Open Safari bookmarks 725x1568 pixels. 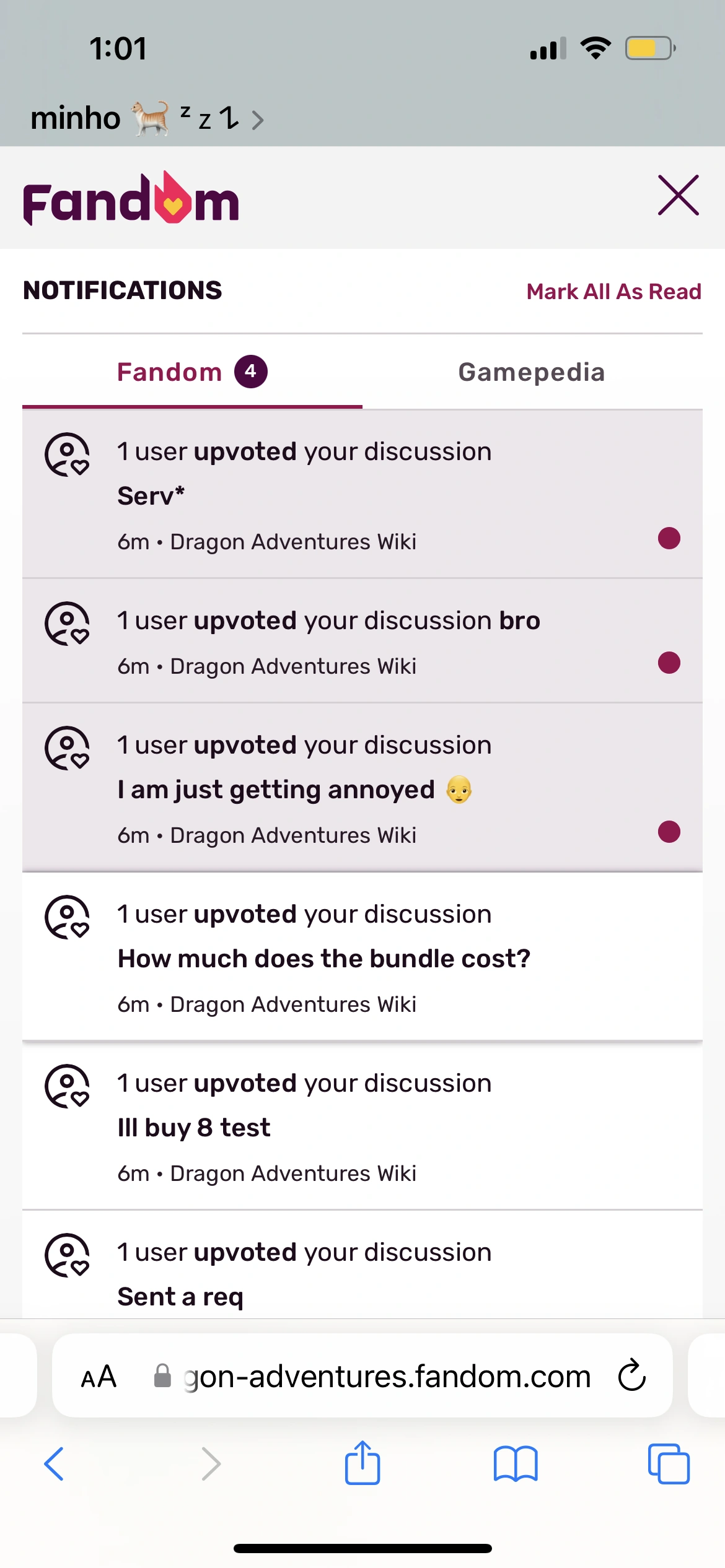pos(515,1464)
